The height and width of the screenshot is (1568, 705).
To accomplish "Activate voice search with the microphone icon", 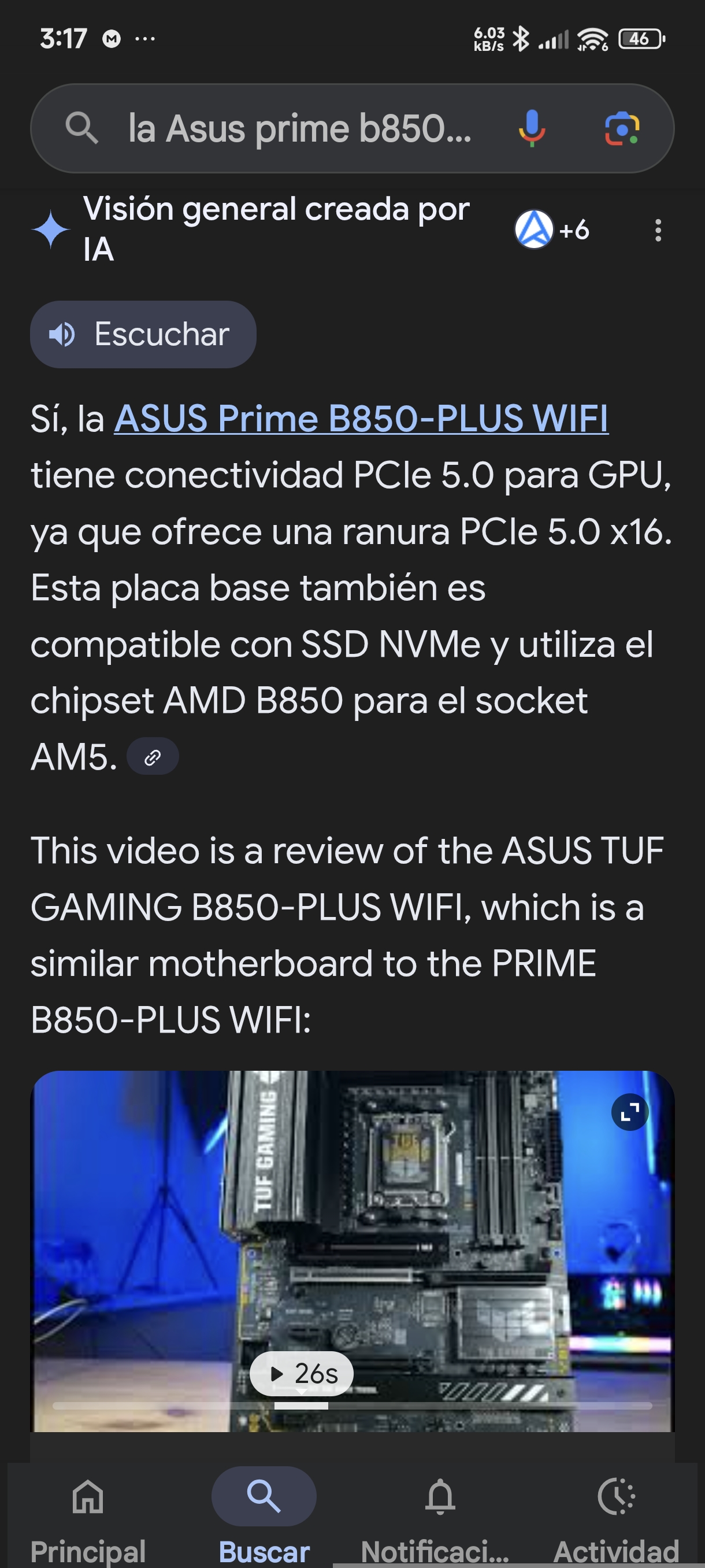I will (532, 128).
